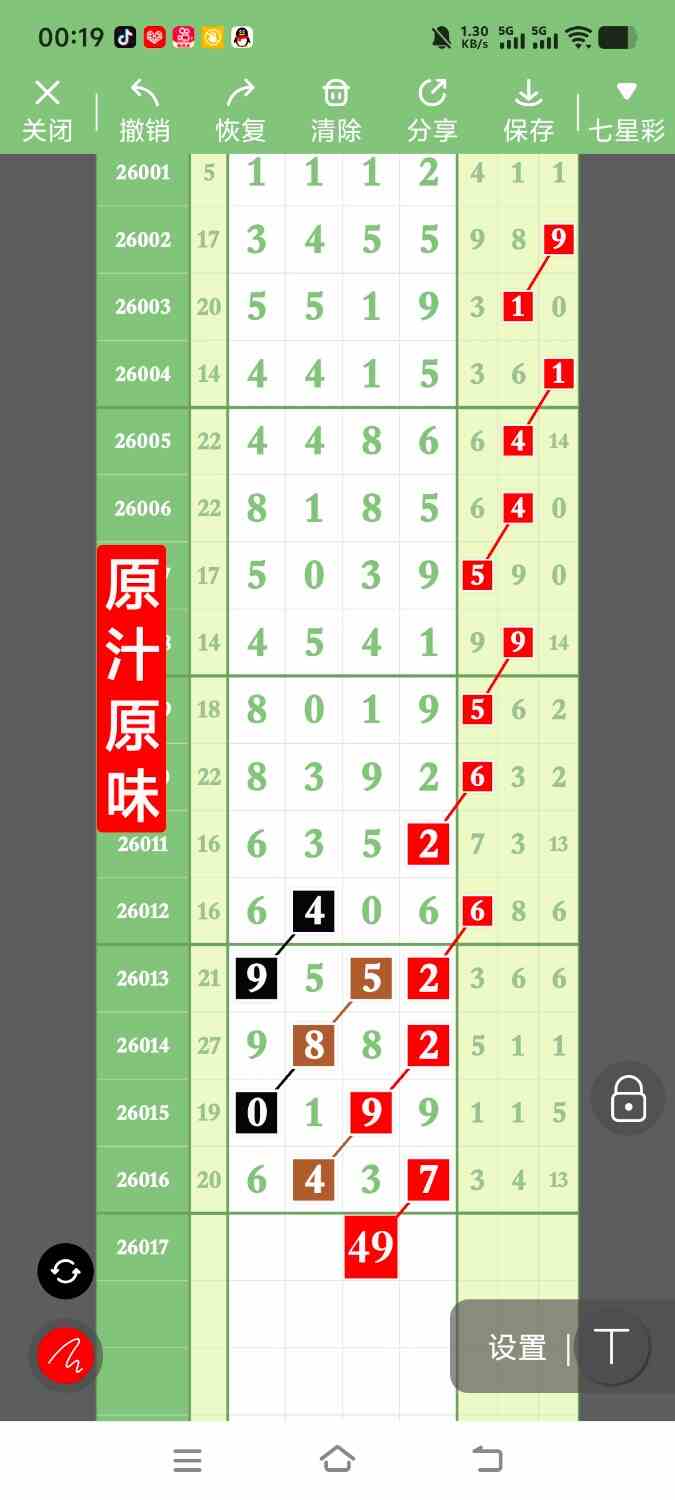
Task: Redo the change with 恢复
Action: pos(240,111)
